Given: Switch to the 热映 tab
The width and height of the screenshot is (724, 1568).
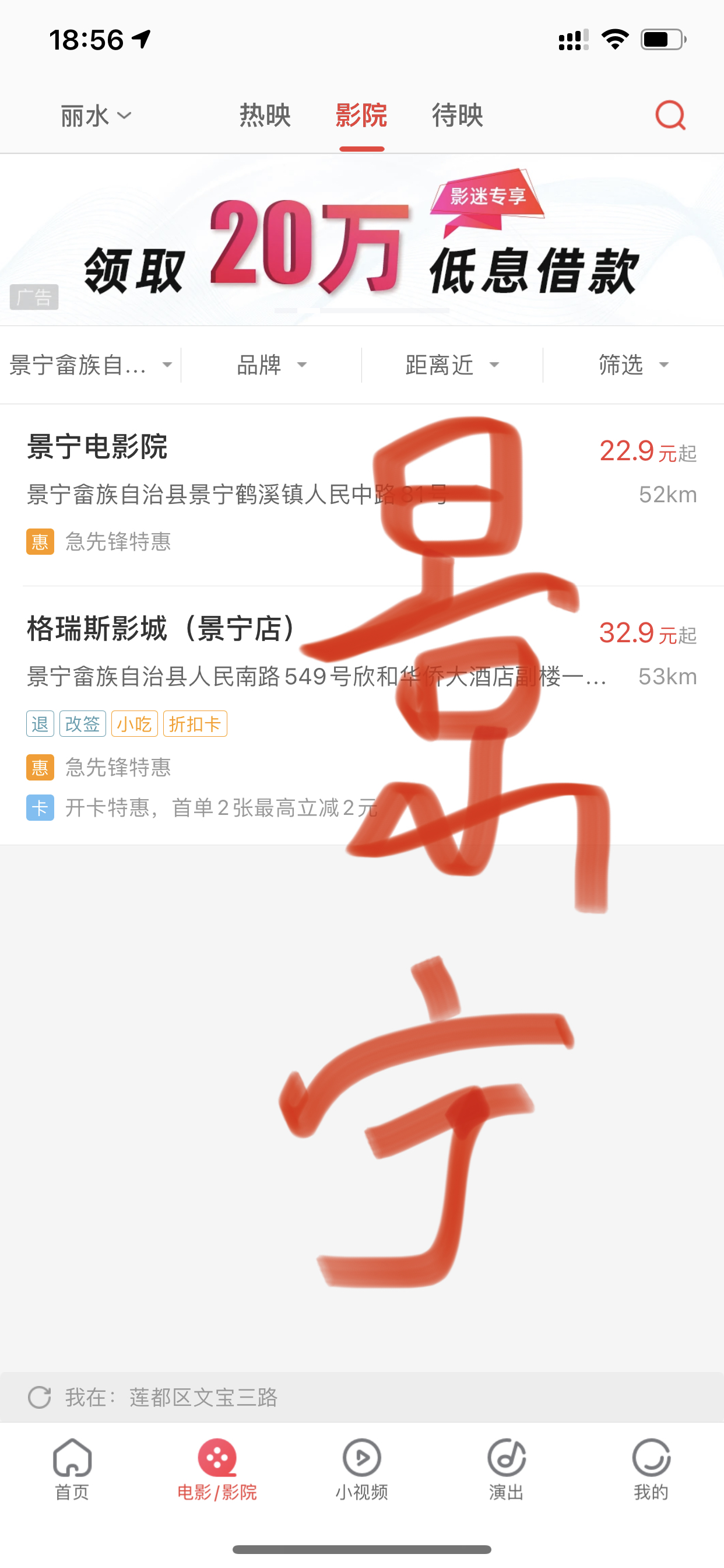Looking at the screenshot, I should (265, 116).
